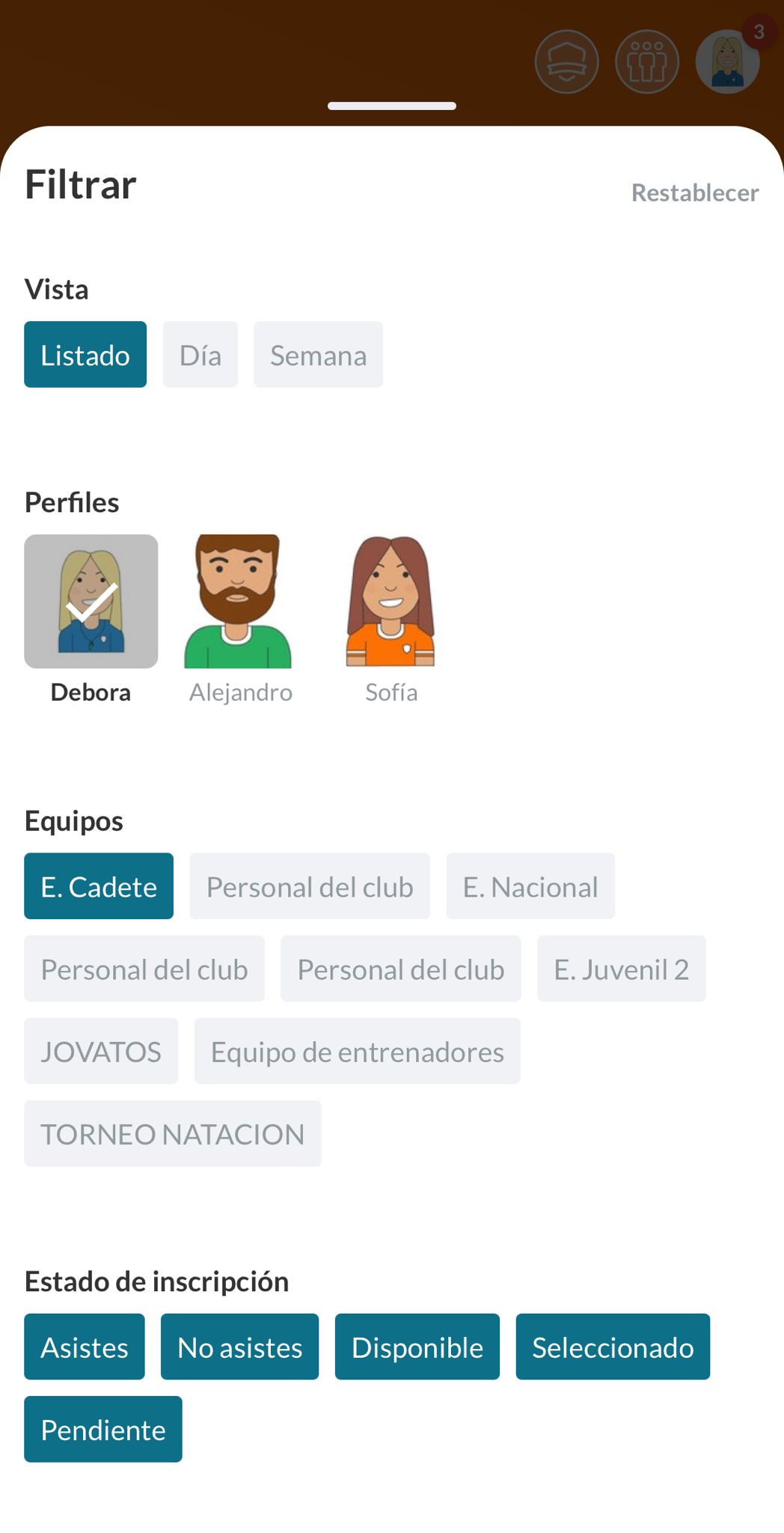The width and height of the screenshot is (784, 1533).
Task: Switch to the Semana view
Action: click(318, 355)
